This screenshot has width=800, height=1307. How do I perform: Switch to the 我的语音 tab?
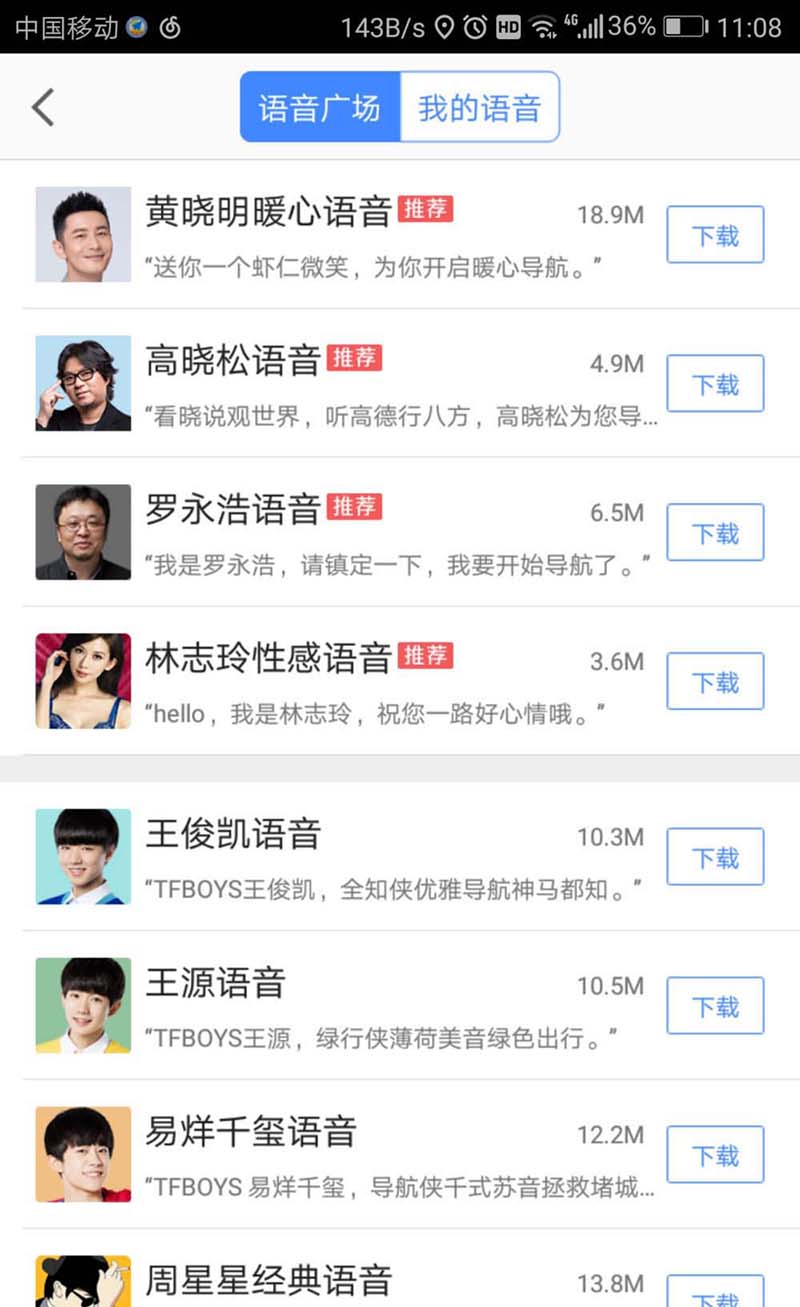tap(479, 107)
